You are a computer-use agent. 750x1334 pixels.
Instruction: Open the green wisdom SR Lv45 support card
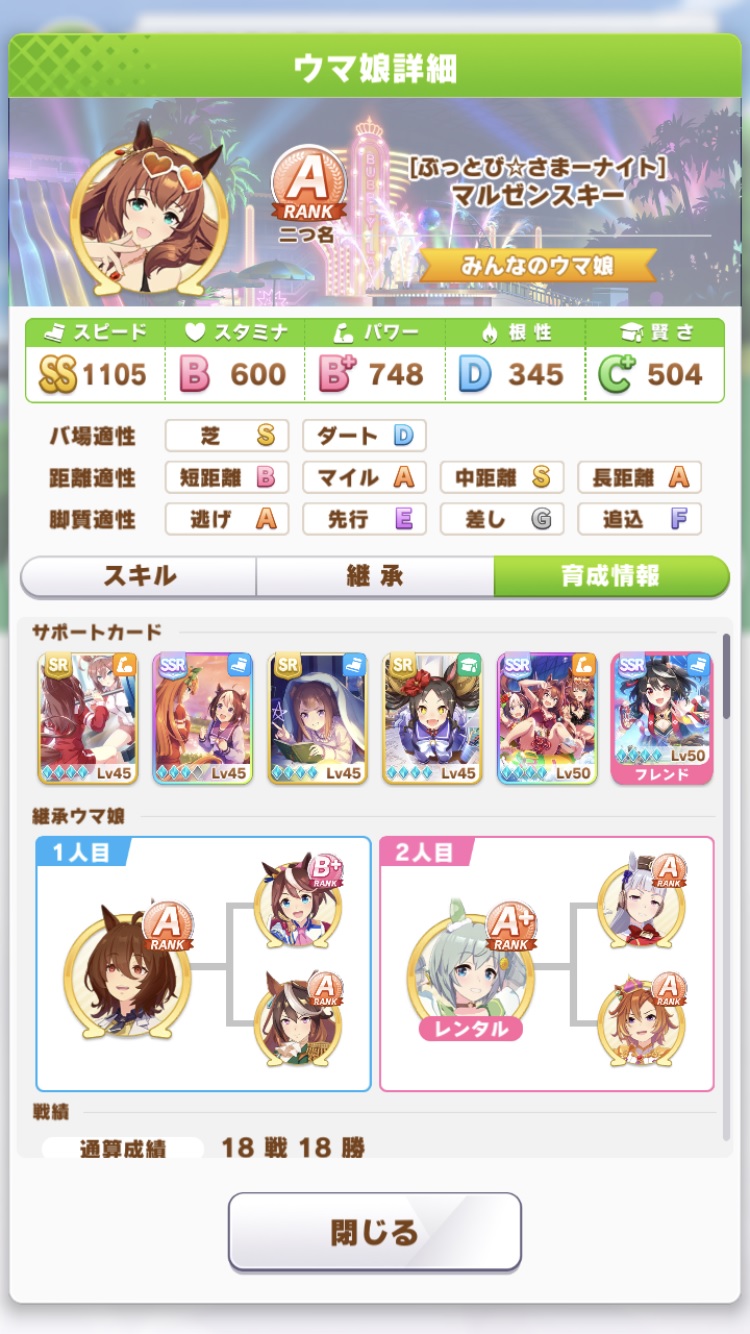coord(432,718)
